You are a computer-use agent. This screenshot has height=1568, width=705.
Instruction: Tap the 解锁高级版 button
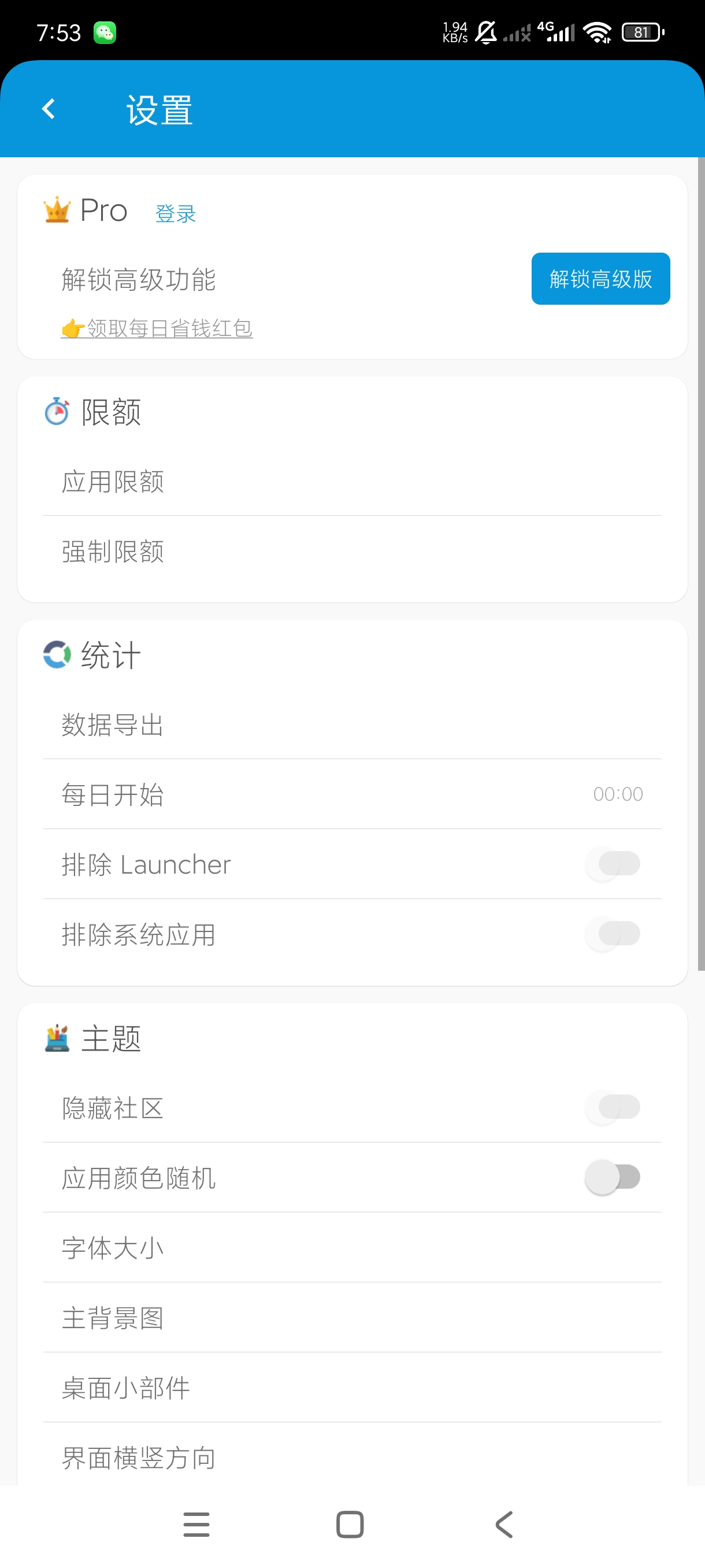(600, 279)
